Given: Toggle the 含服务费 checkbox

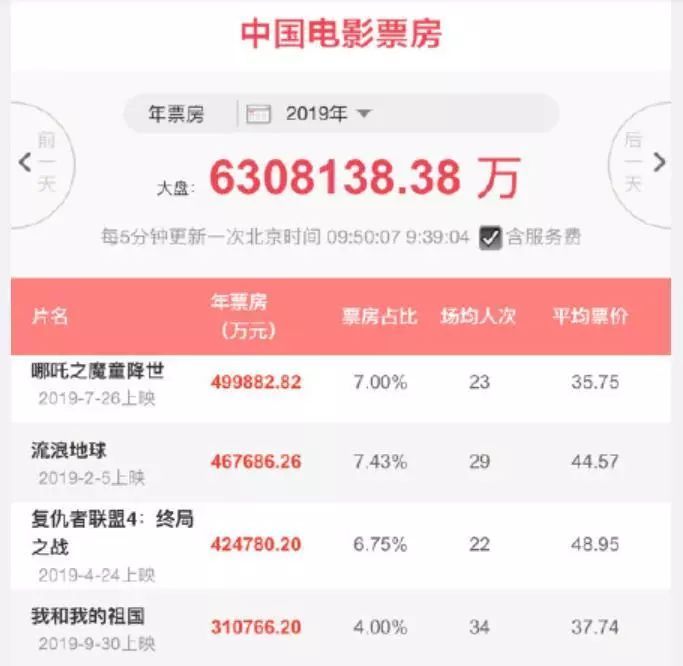Looking at the screenshot, I should pyautogui.click(x=490, y=238).
